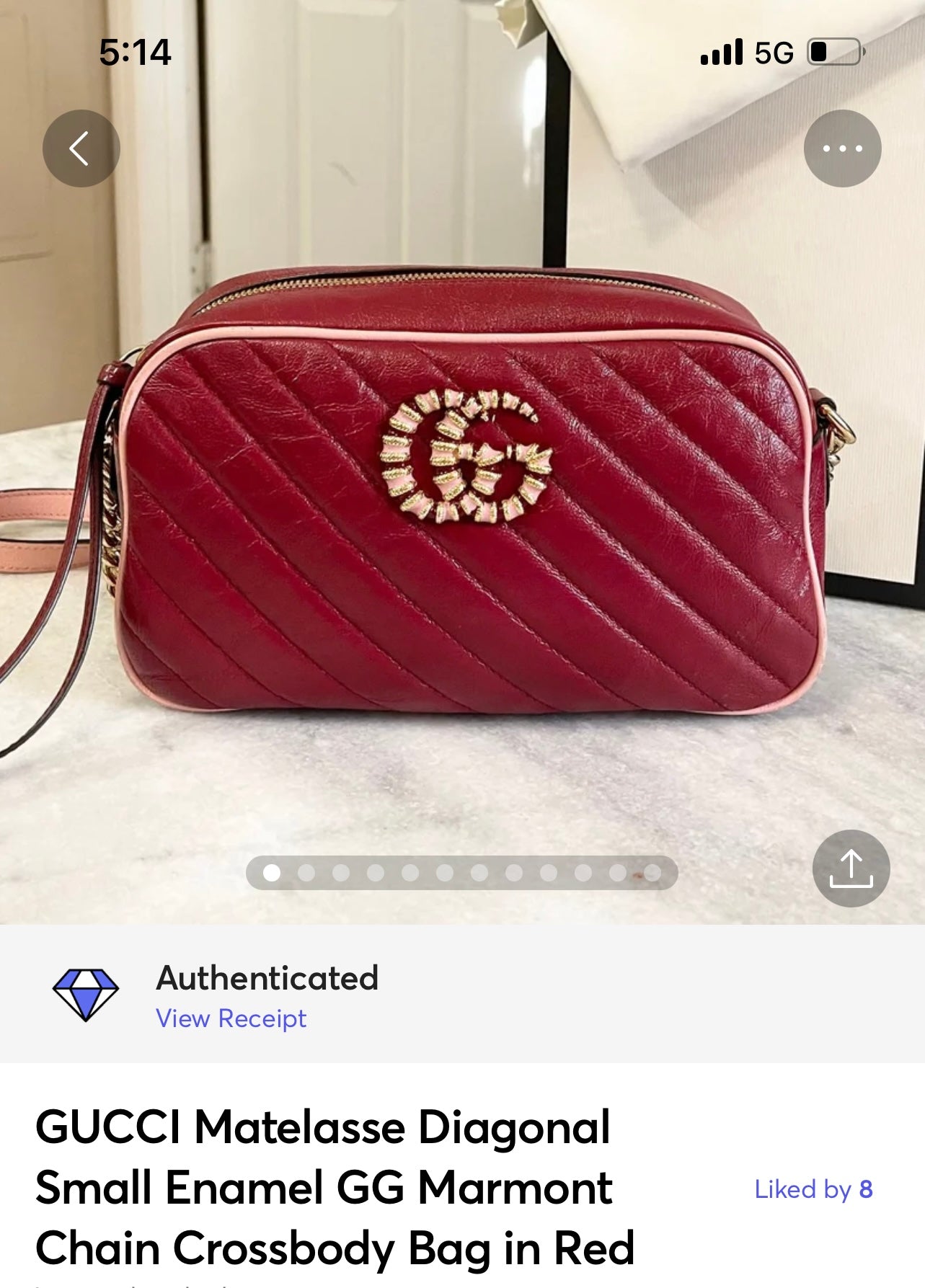Open View Receipt link

231,1018
